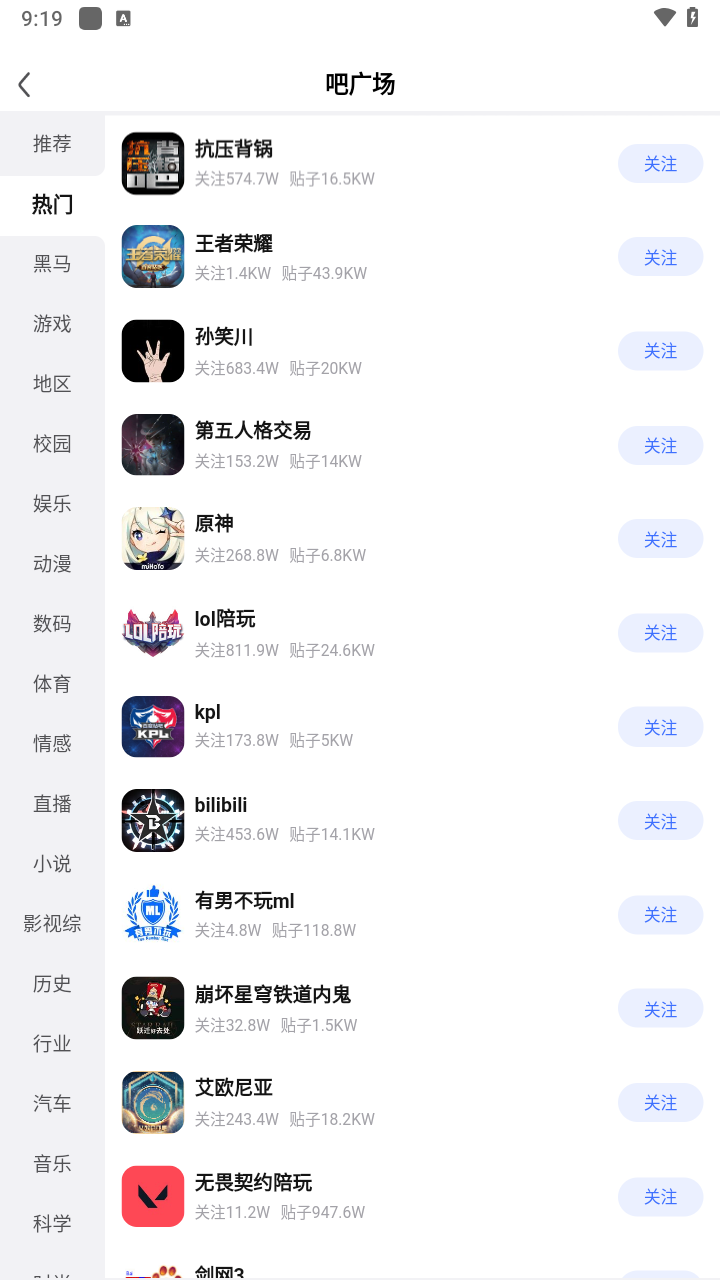Open the 有男不玩ml bar
Screen dimensions: 720x1280
[x=245, y=901]
